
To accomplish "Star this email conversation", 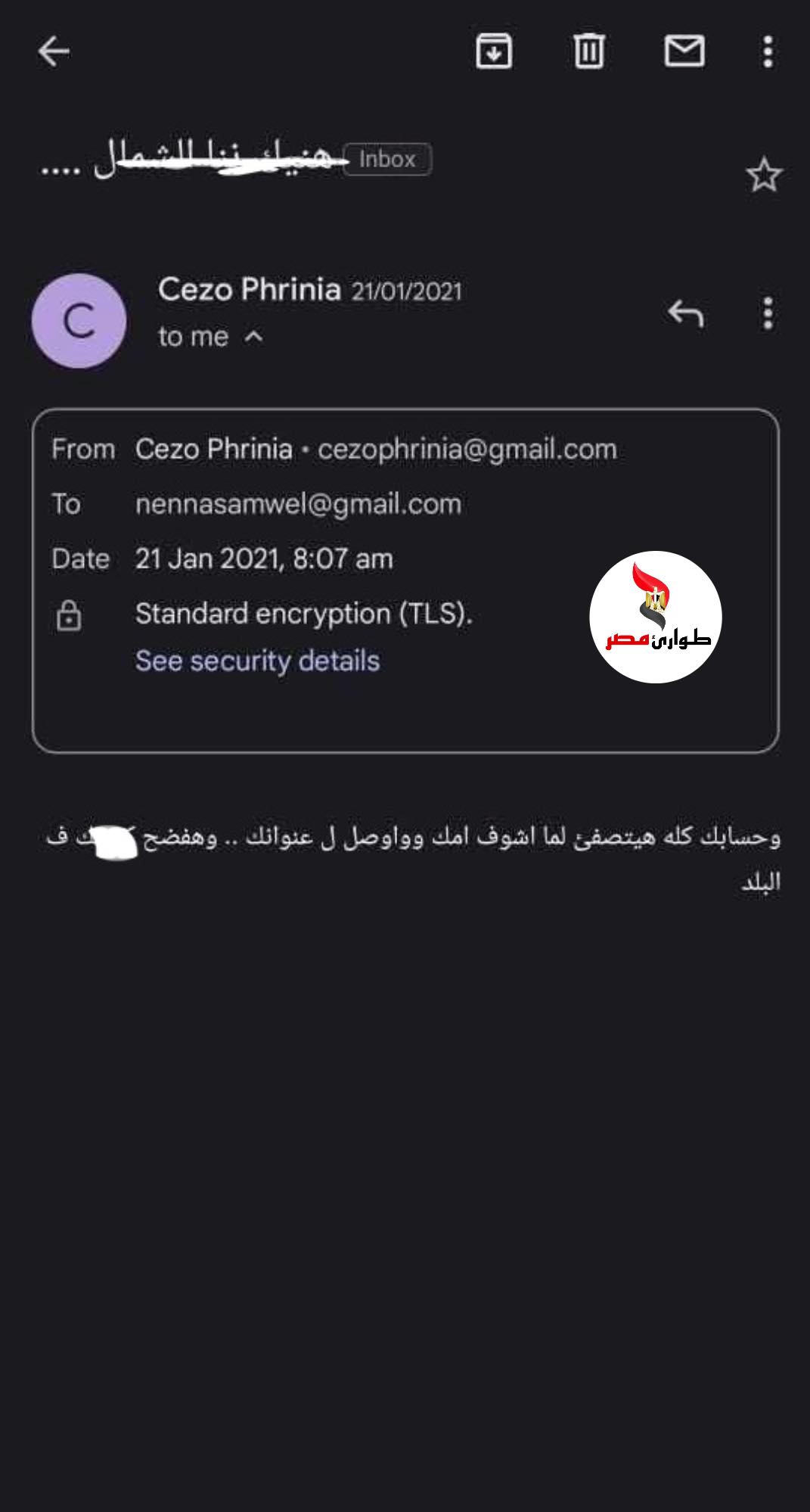I will tap(764, 175).
